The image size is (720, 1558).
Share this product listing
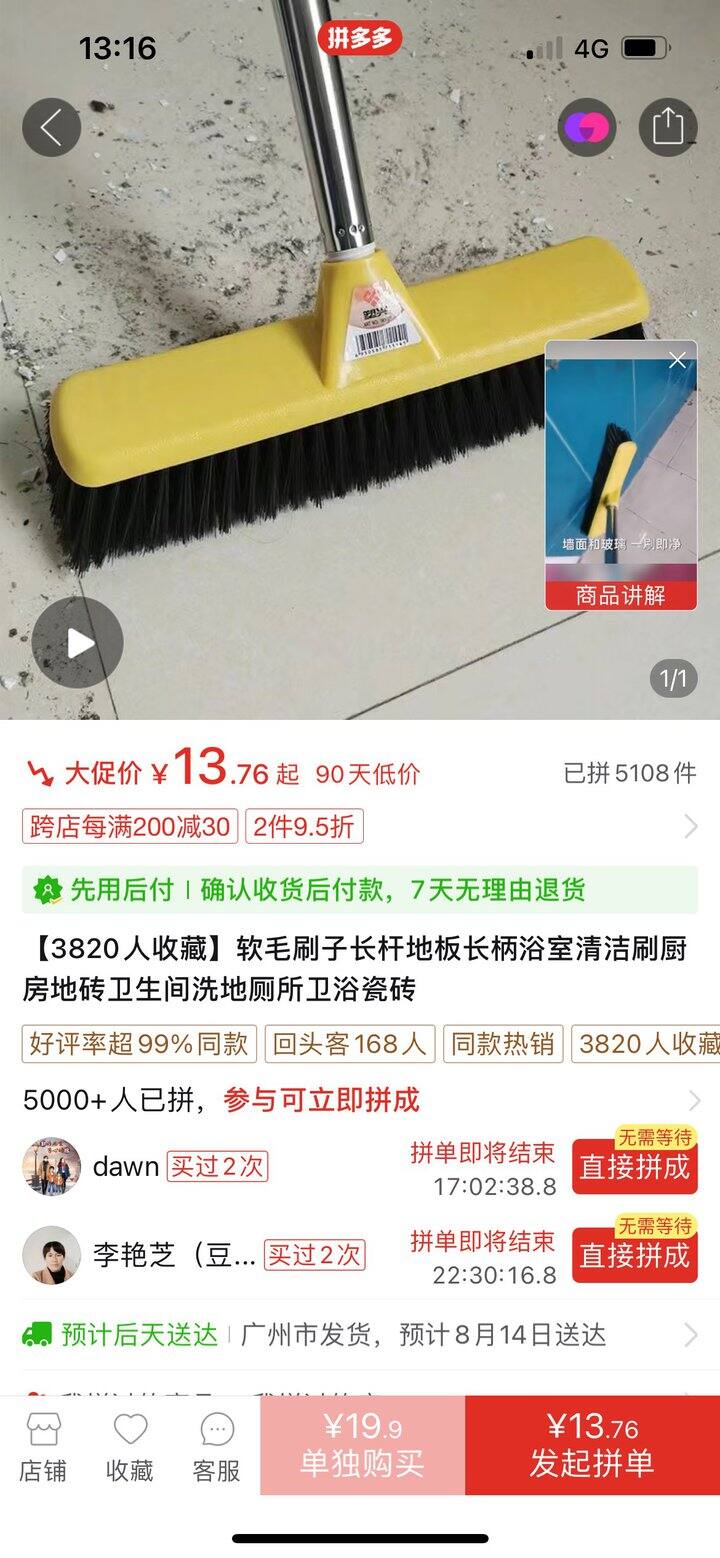(x=667, y=127)
